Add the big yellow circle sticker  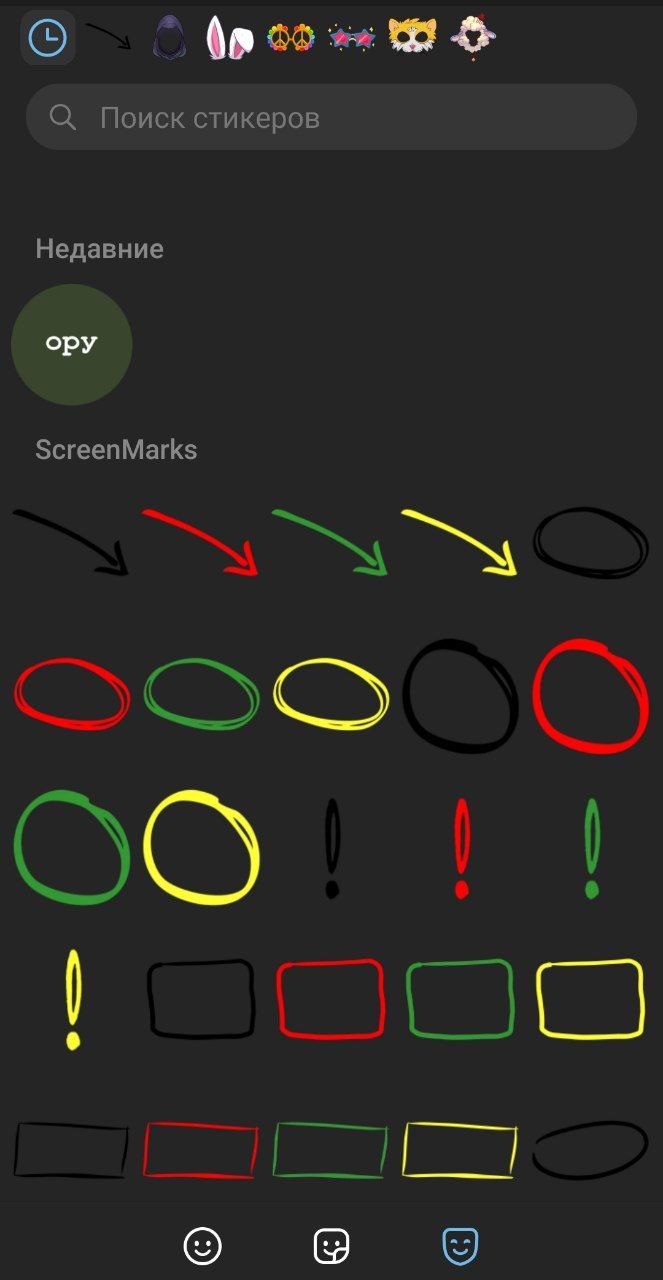tap(201, 848)
